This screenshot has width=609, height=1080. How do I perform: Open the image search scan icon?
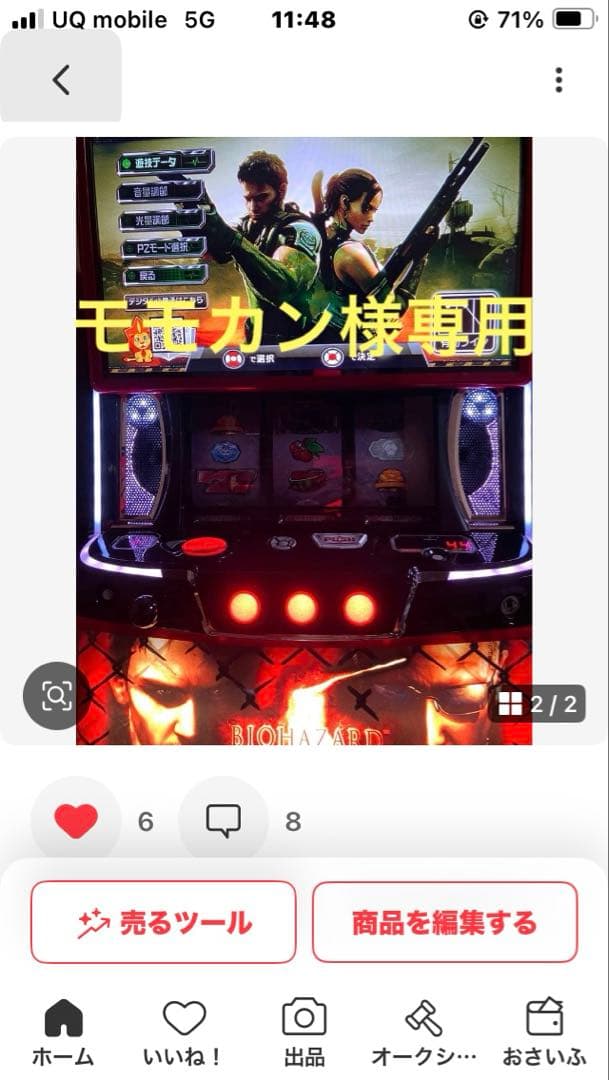pyautogui.click(x=57, y=696)
